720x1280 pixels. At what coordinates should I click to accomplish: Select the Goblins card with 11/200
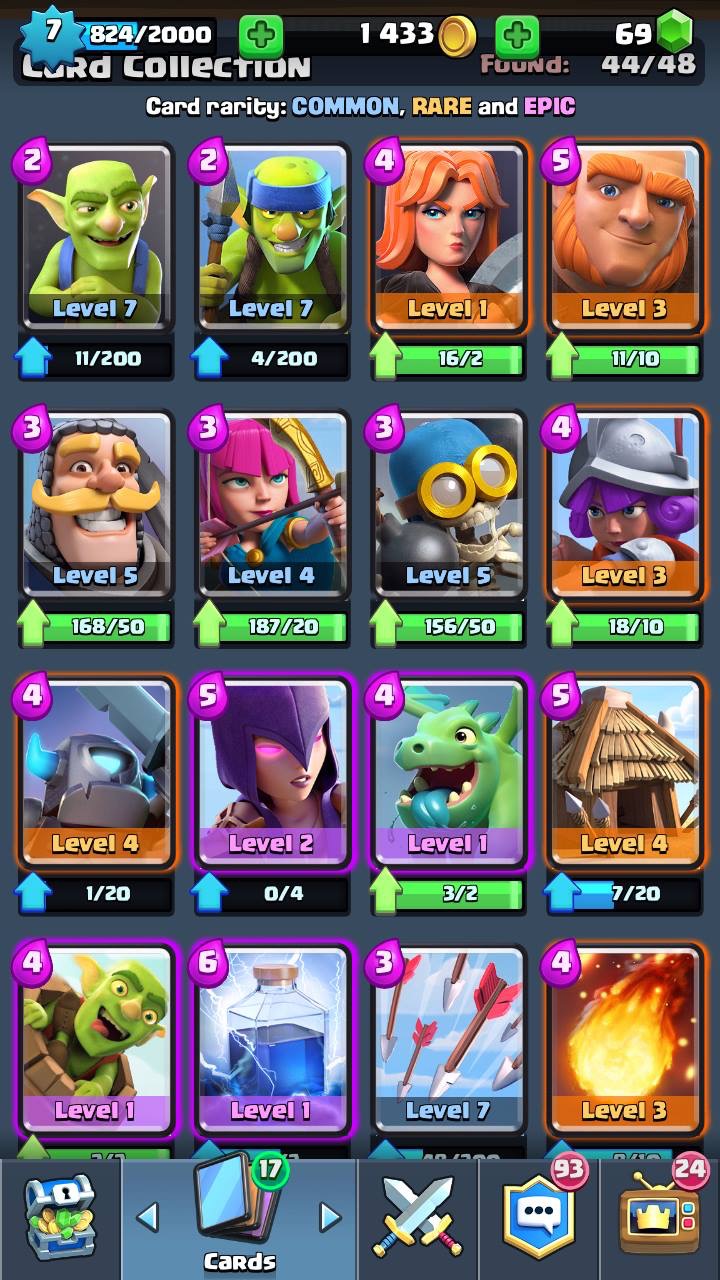click(x=95, y=238)
